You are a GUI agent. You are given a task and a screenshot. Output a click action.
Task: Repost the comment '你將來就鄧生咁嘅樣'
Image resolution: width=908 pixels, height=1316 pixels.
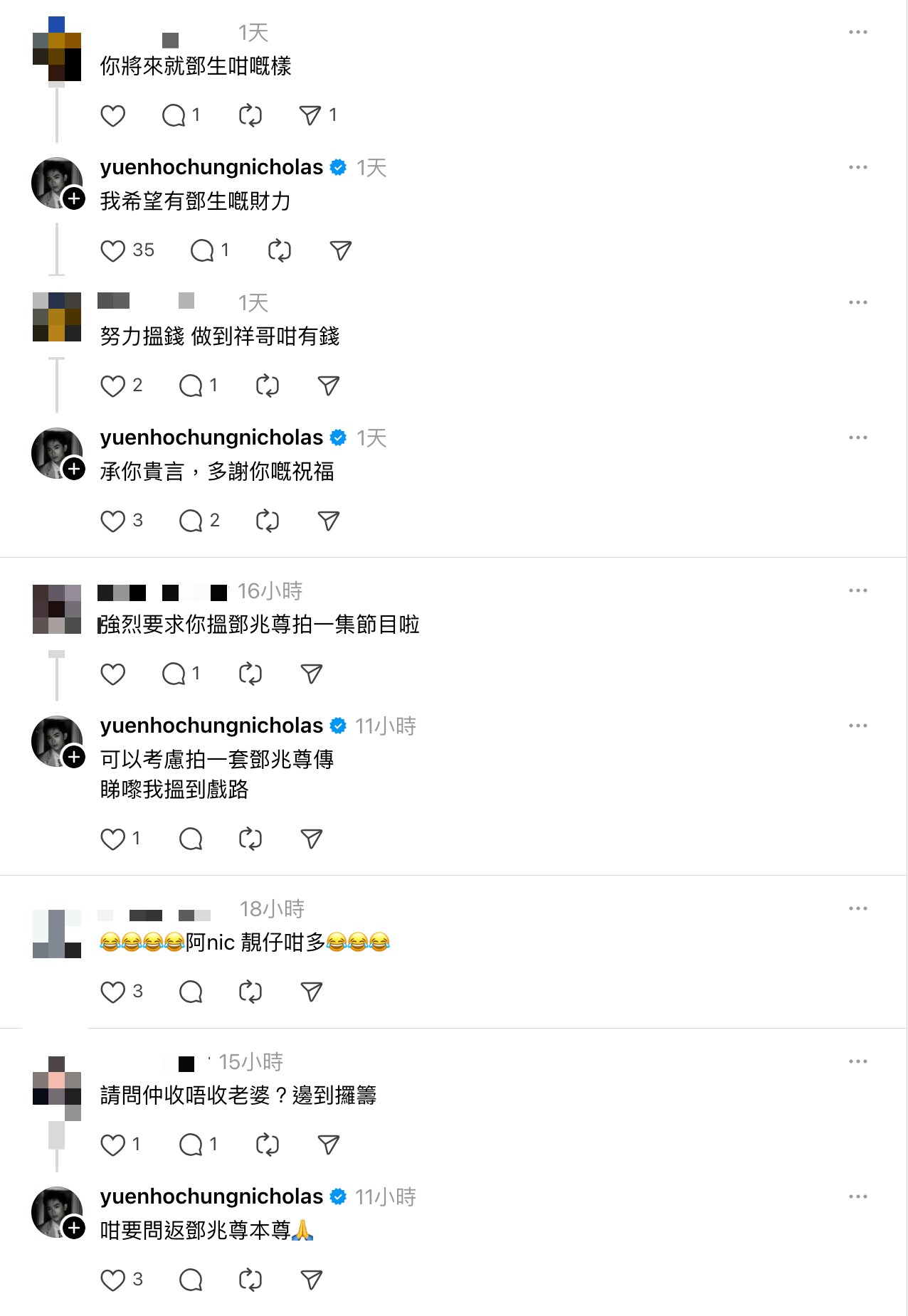coord(250,116)
